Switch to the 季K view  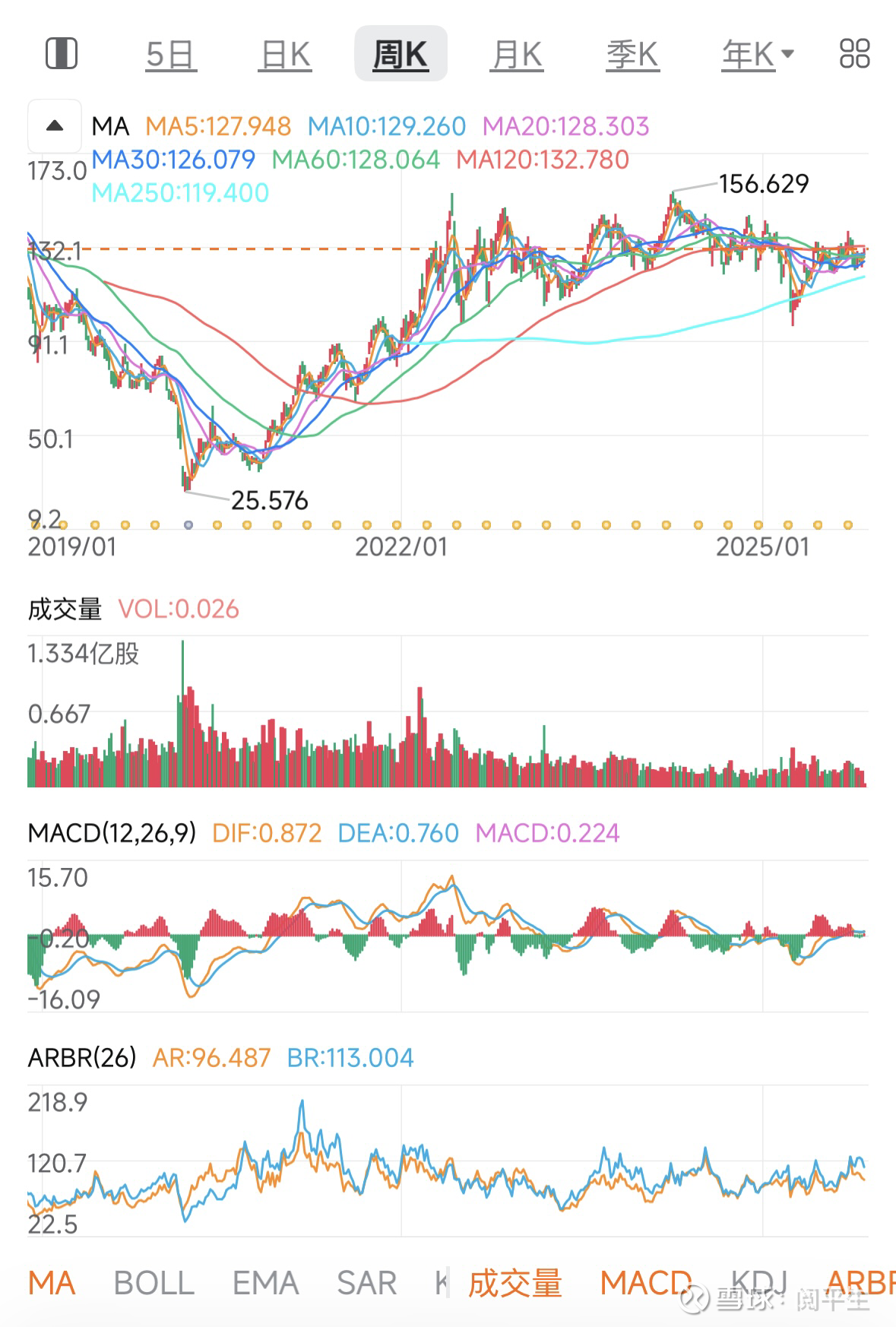tap(632, 53)
